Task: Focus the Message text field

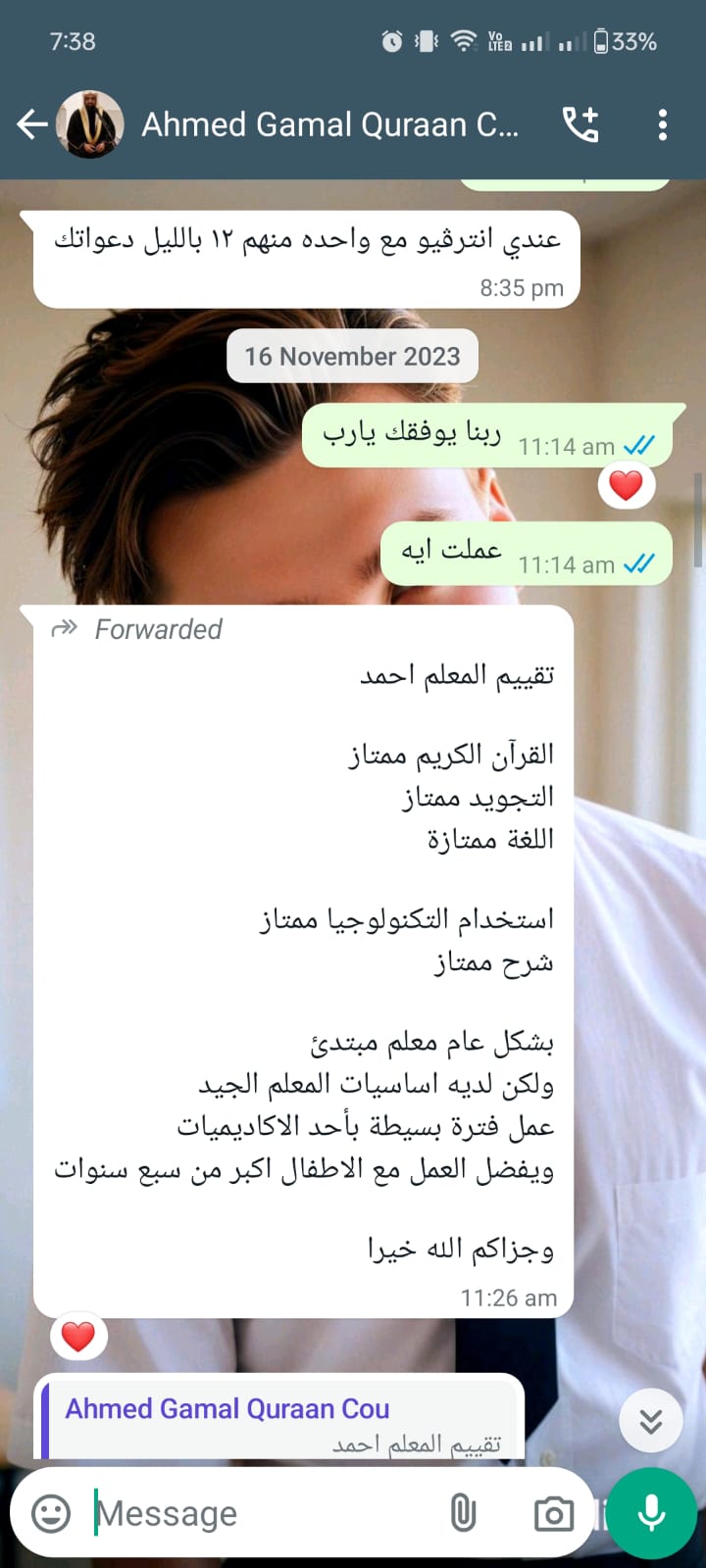Action: pos(255,1514)
